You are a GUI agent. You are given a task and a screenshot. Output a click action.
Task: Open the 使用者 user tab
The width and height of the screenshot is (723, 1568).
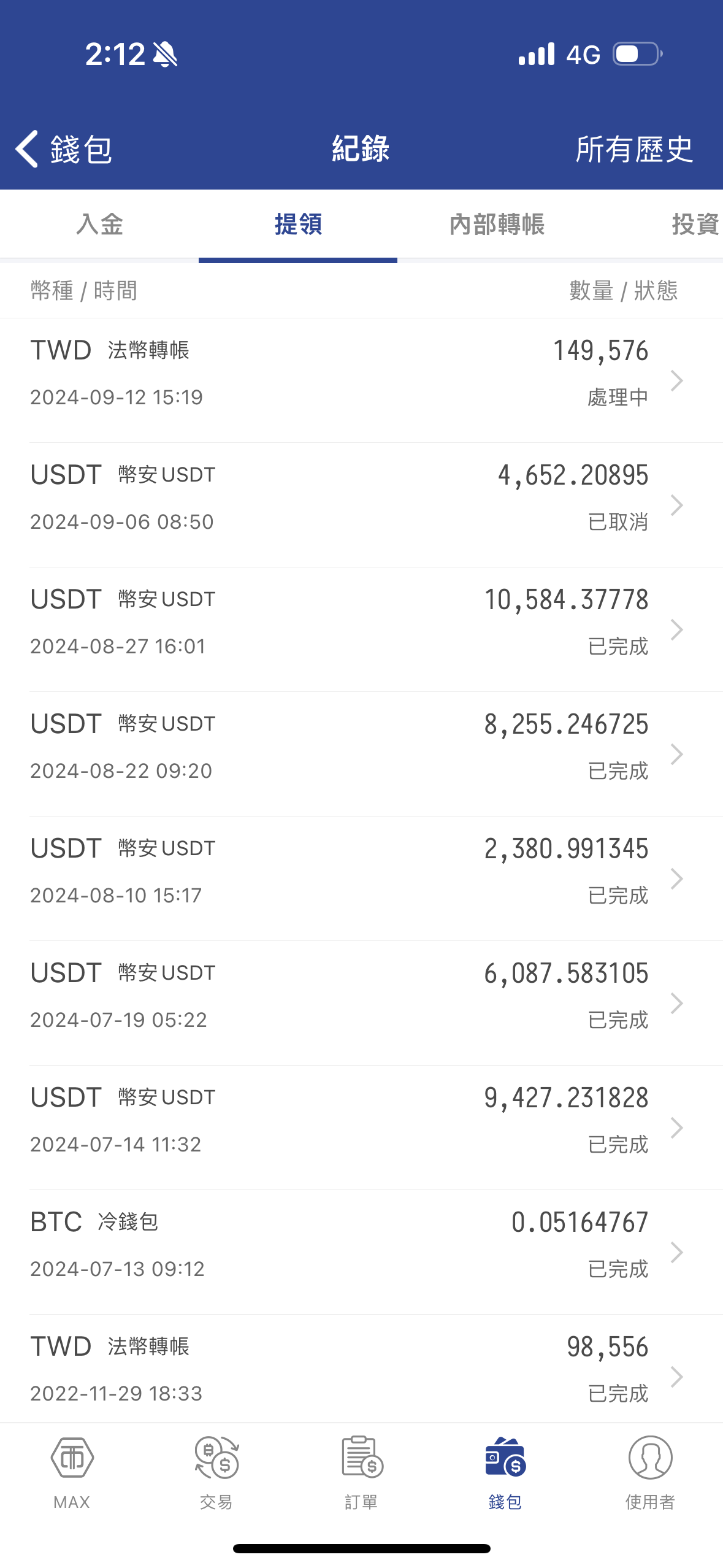coord(651,1472)
